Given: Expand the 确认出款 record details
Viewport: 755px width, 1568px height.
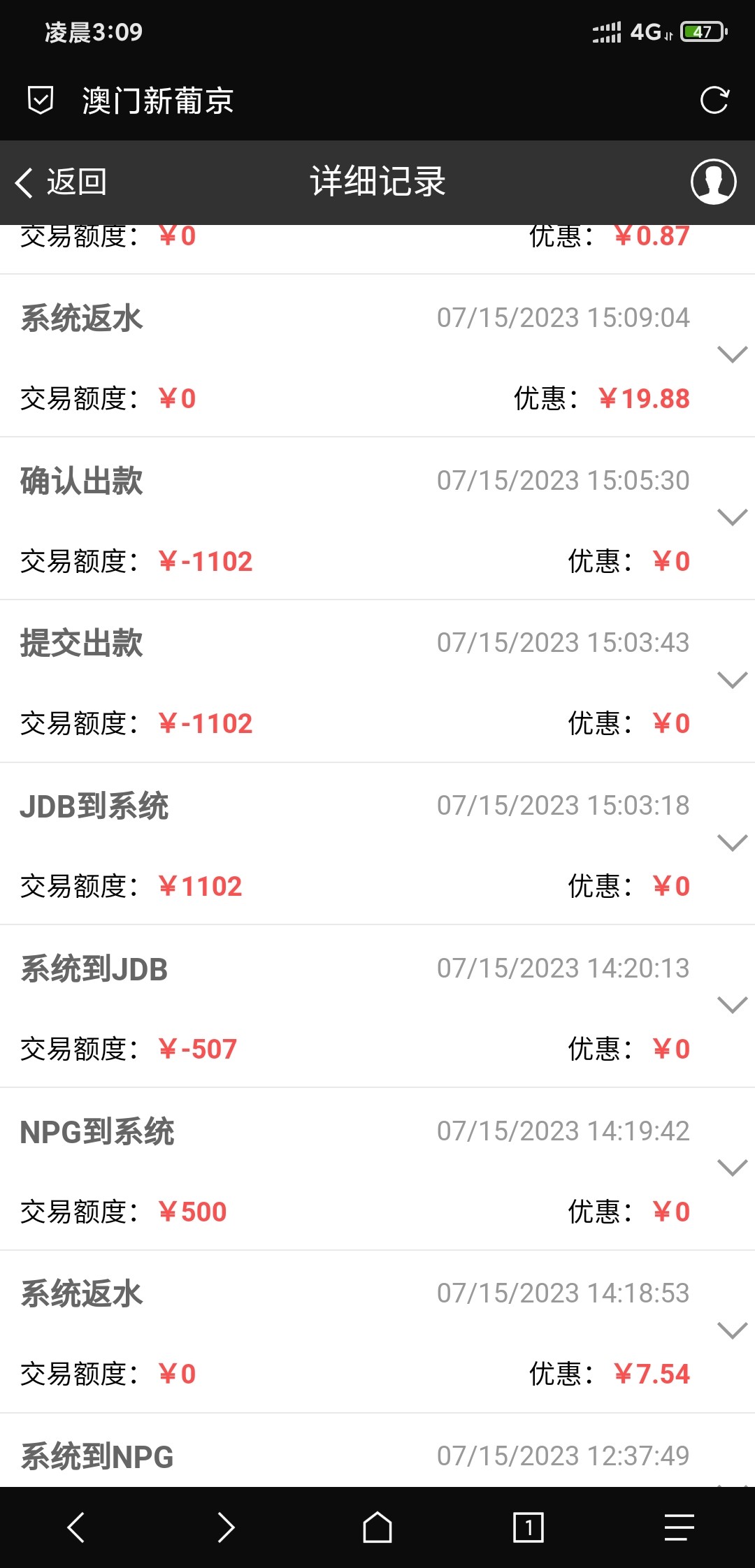Looking at the screenshot, I should click(x=732, y=518).
